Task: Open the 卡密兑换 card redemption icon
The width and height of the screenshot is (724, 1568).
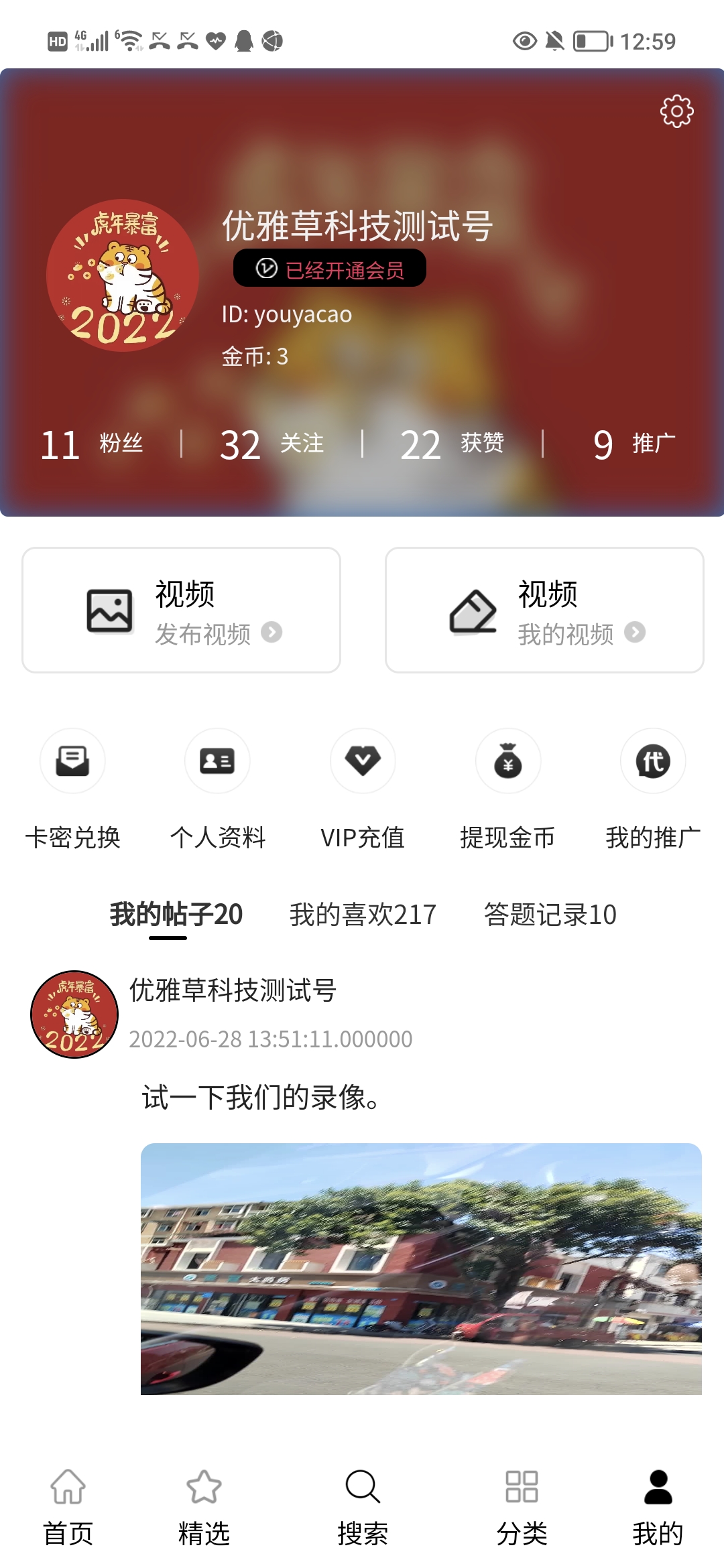Action: click(72, 761)
